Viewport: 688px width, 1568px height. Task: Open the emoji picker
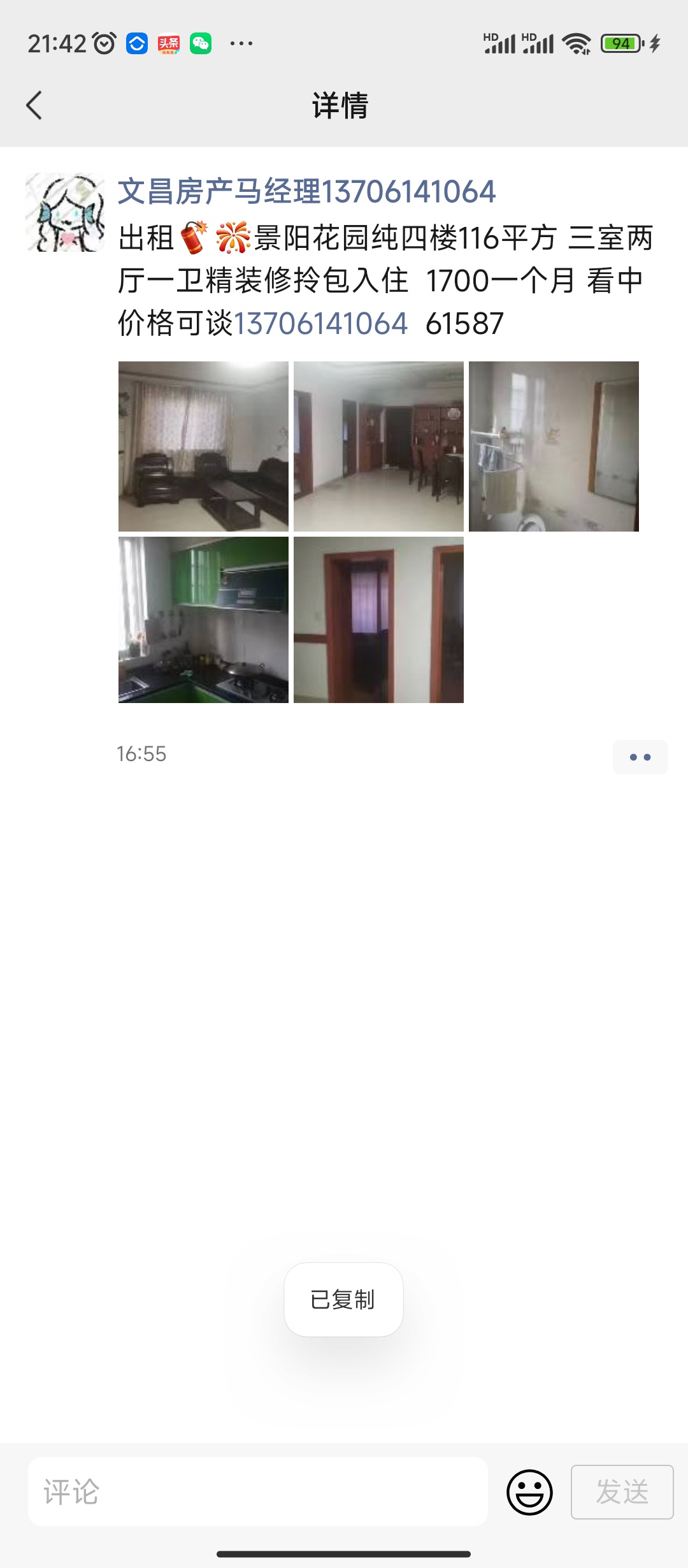(529, 1492)
